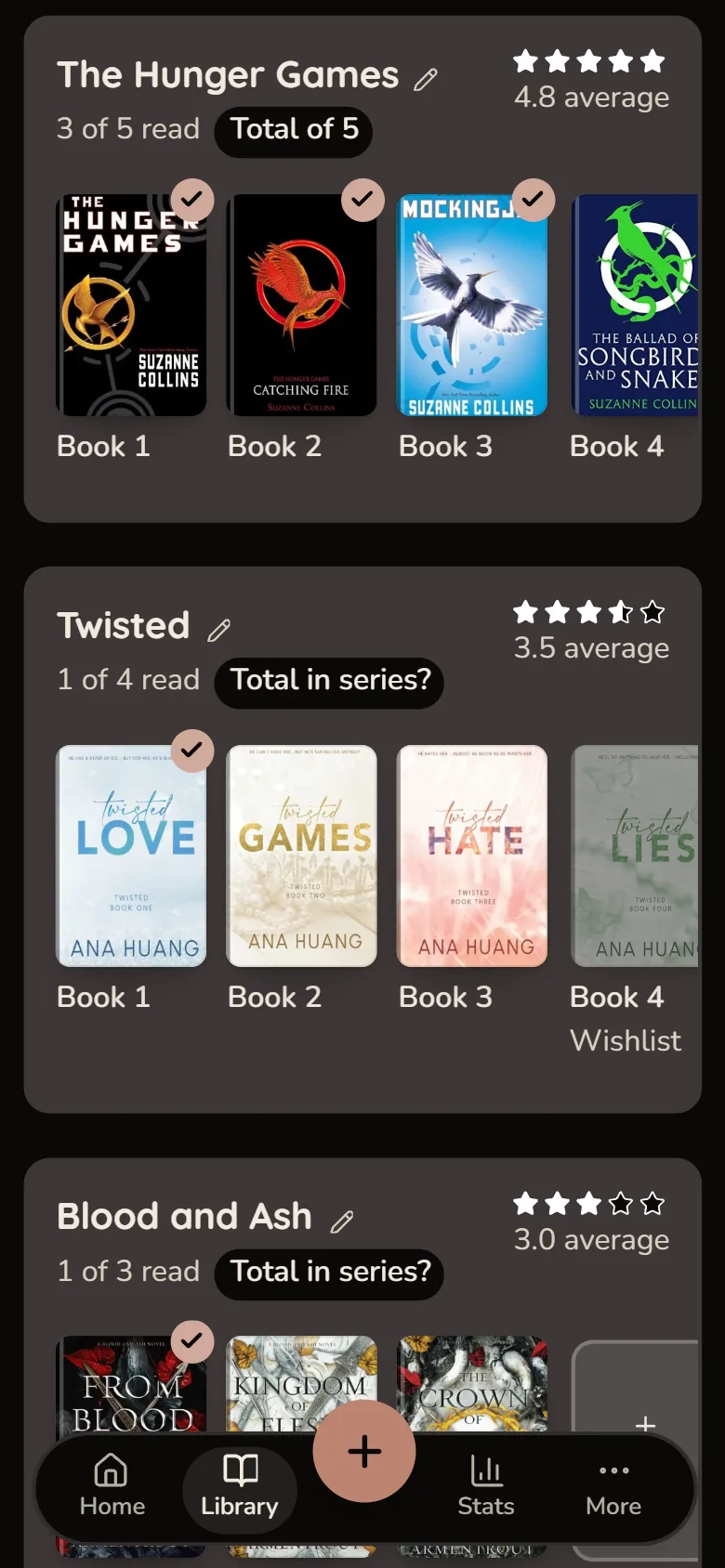Edit the Blood and Ash series name
Image resolution: width=725 pixels, height=1568 pixels.
tap(342, 1222)
